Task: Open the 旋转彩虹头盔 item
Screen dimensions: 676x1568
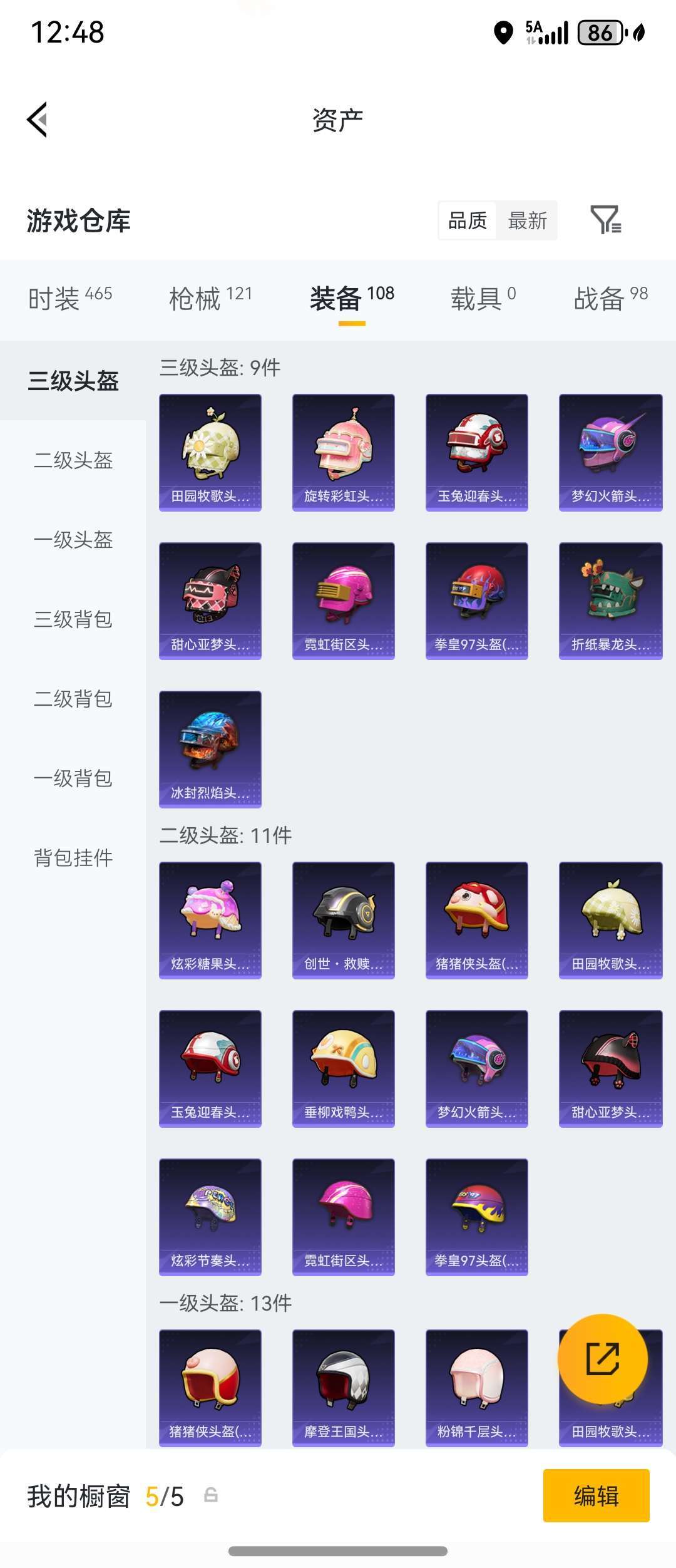Action: point(343,452)
